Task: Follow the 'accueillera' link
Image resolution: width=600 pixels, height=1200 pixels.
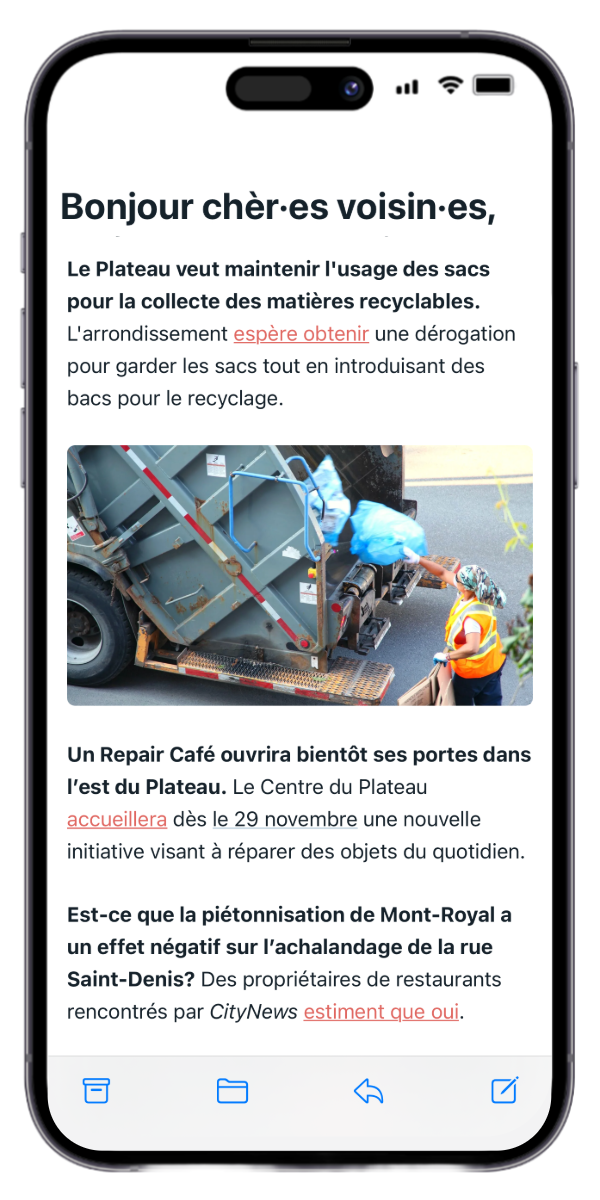Action: click(x=117, y=820)
